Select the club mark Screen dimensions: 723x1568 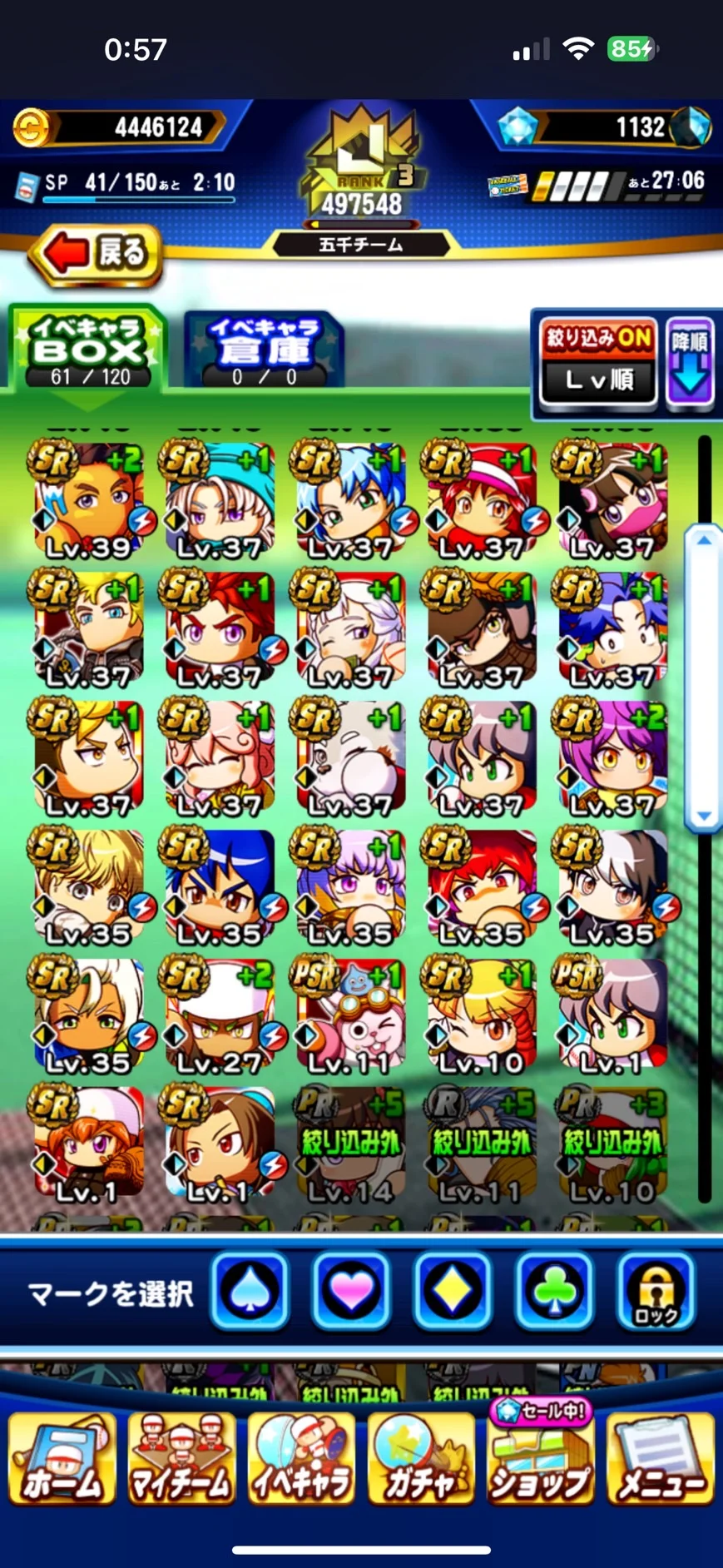pyautogui.click(x=554, y=1290)
